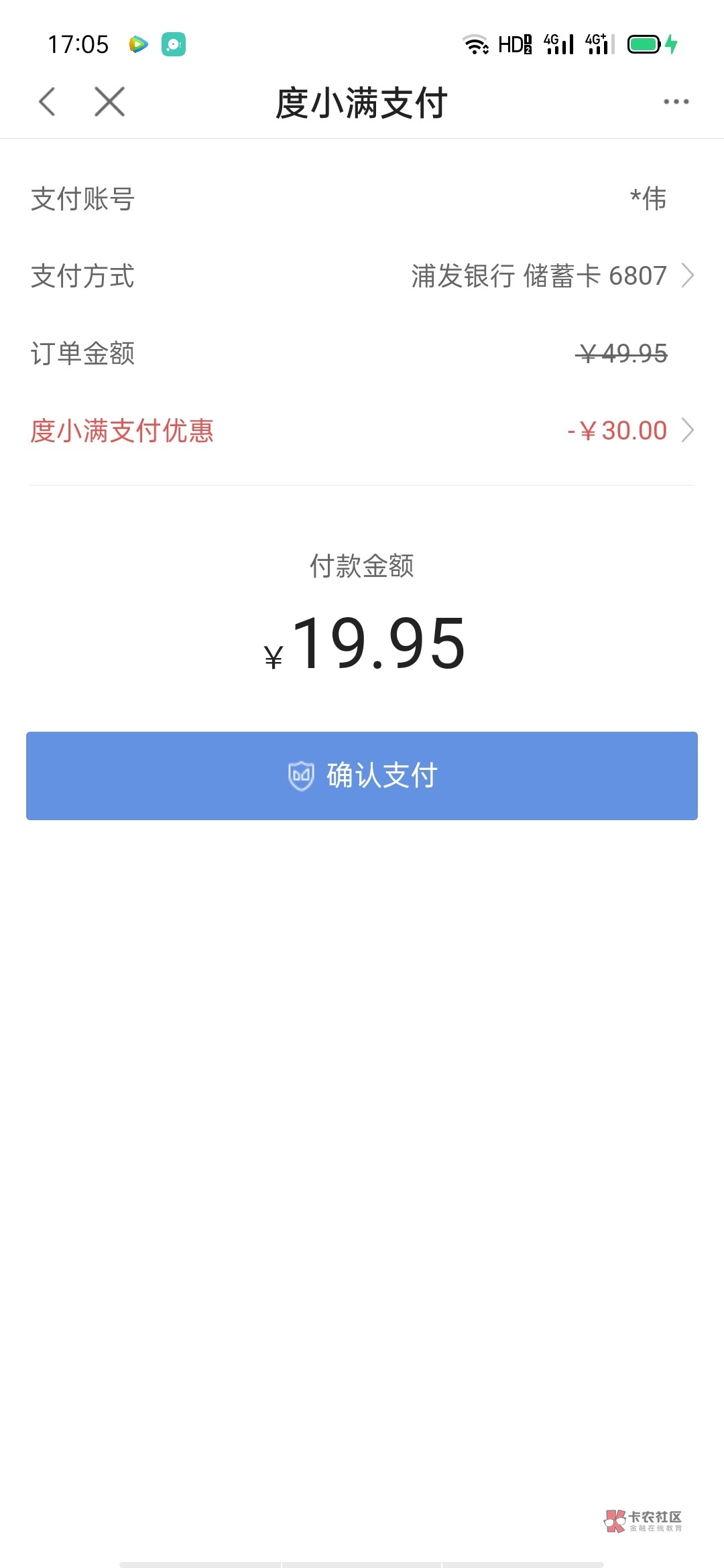Screen dimensions: 724x1568
Task: Open the three-dot overflow menu
Action: tap(676, 102)
